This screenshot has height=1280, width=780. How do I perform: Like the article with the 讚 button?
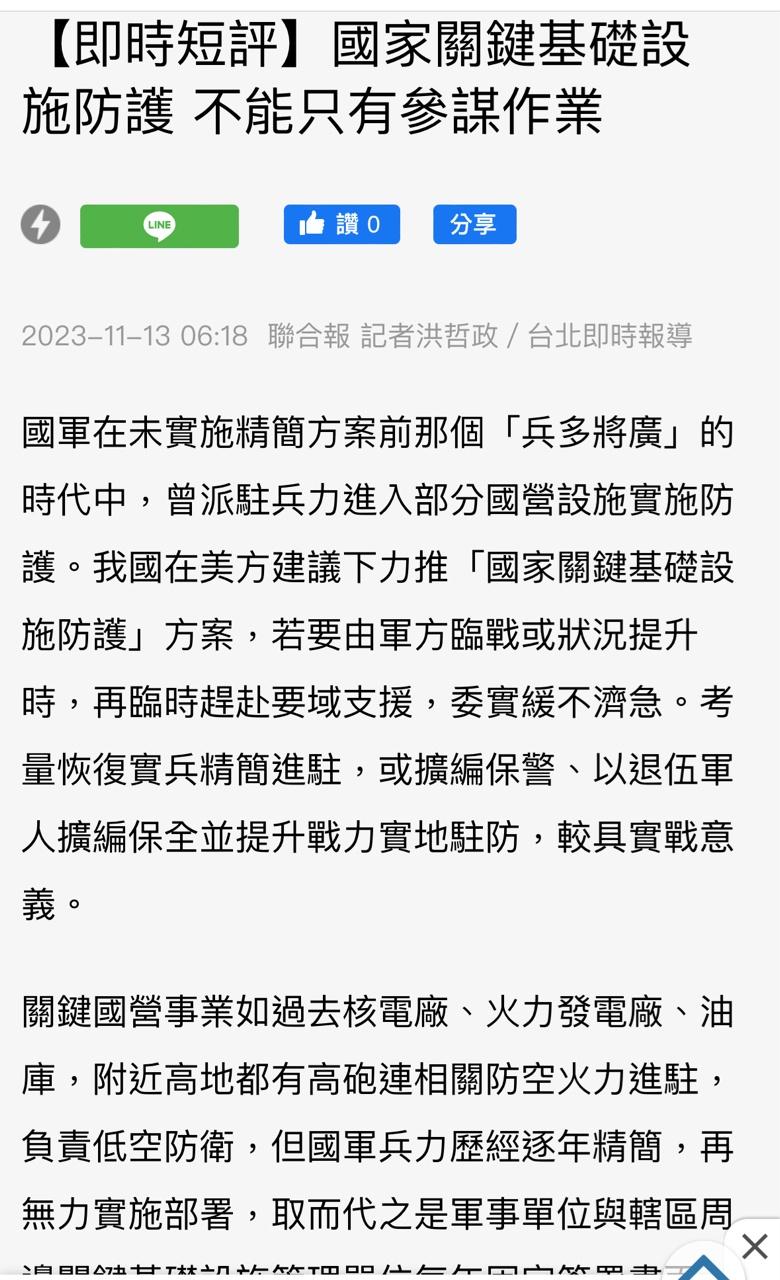pyautogui.click(x=341, y=225)
